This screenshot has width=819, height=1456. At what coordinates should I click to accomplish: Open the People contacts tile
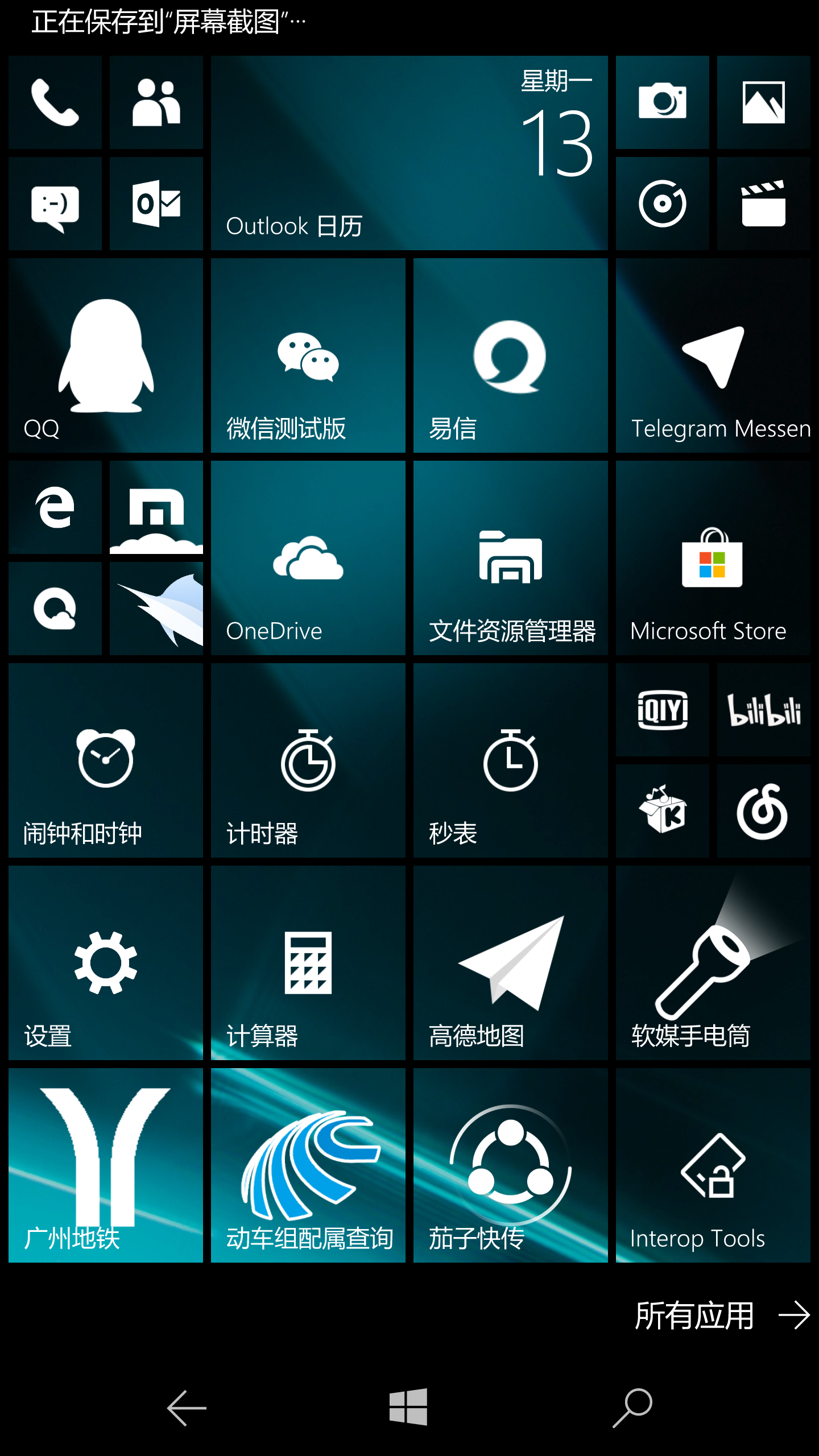click(156, 102)
